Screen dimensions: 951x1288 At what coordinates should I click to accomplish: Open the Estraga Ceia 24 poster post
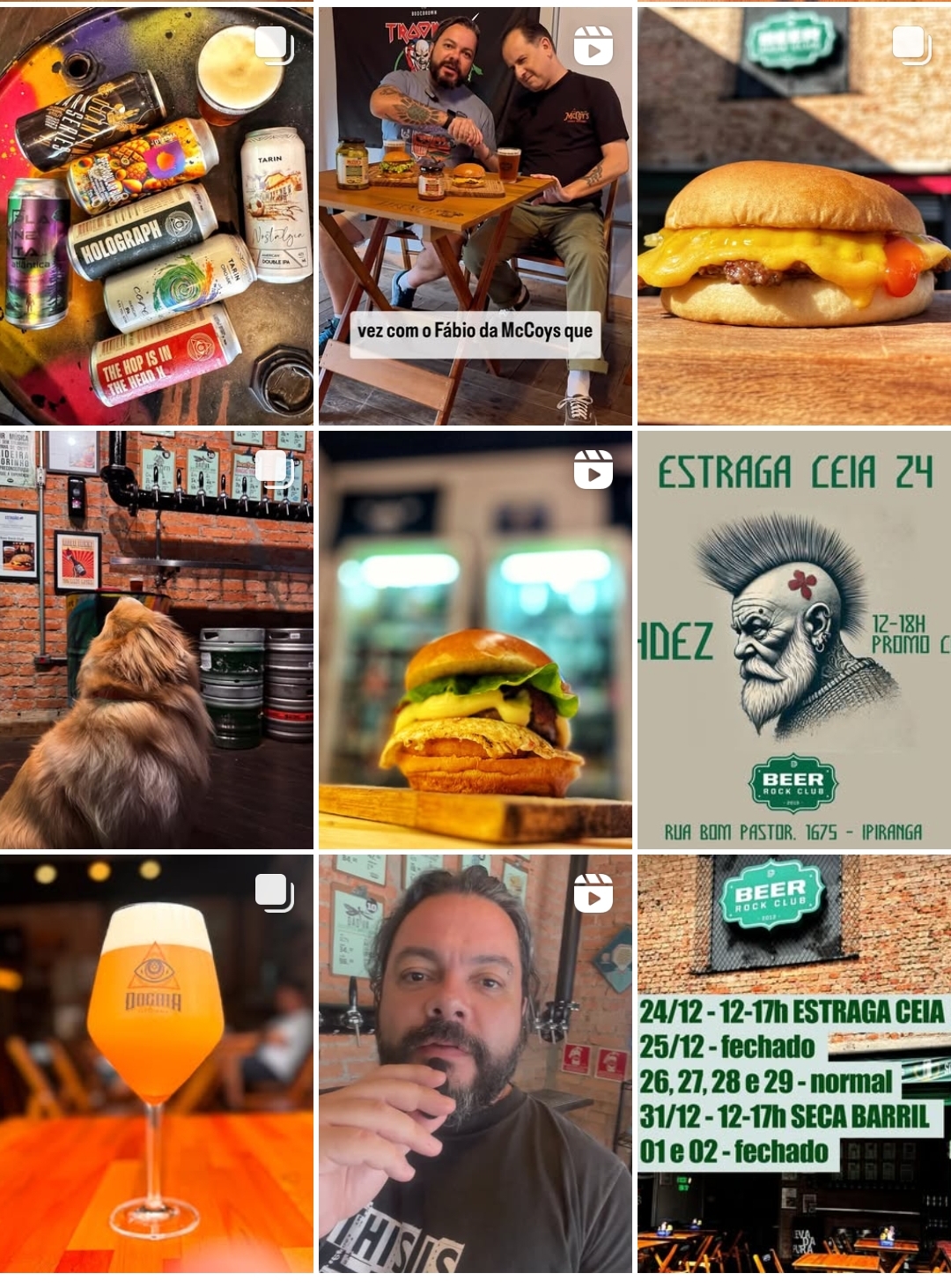tap(794, 640)
